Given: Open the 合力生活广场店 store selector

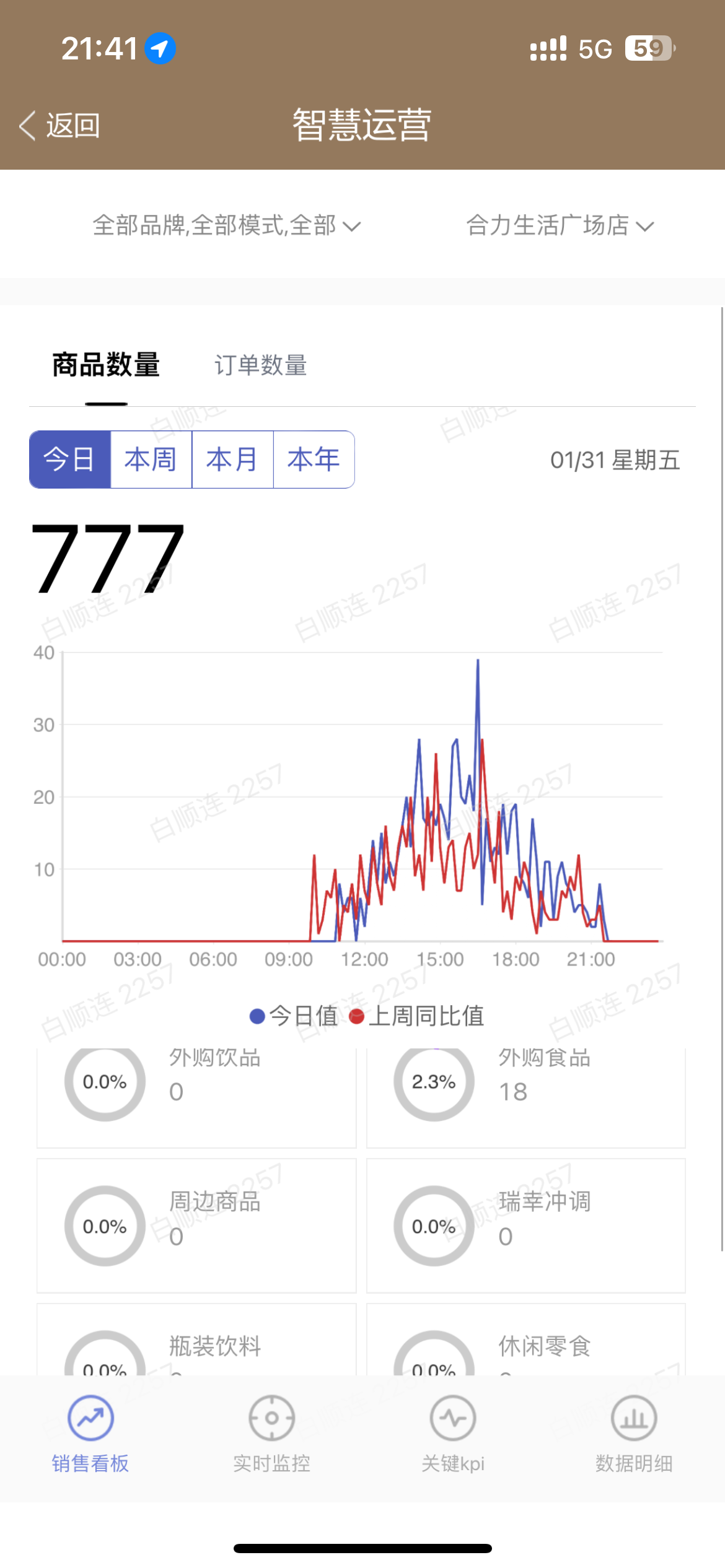Looking at the screenshot, I should click(x=559, y=225).
